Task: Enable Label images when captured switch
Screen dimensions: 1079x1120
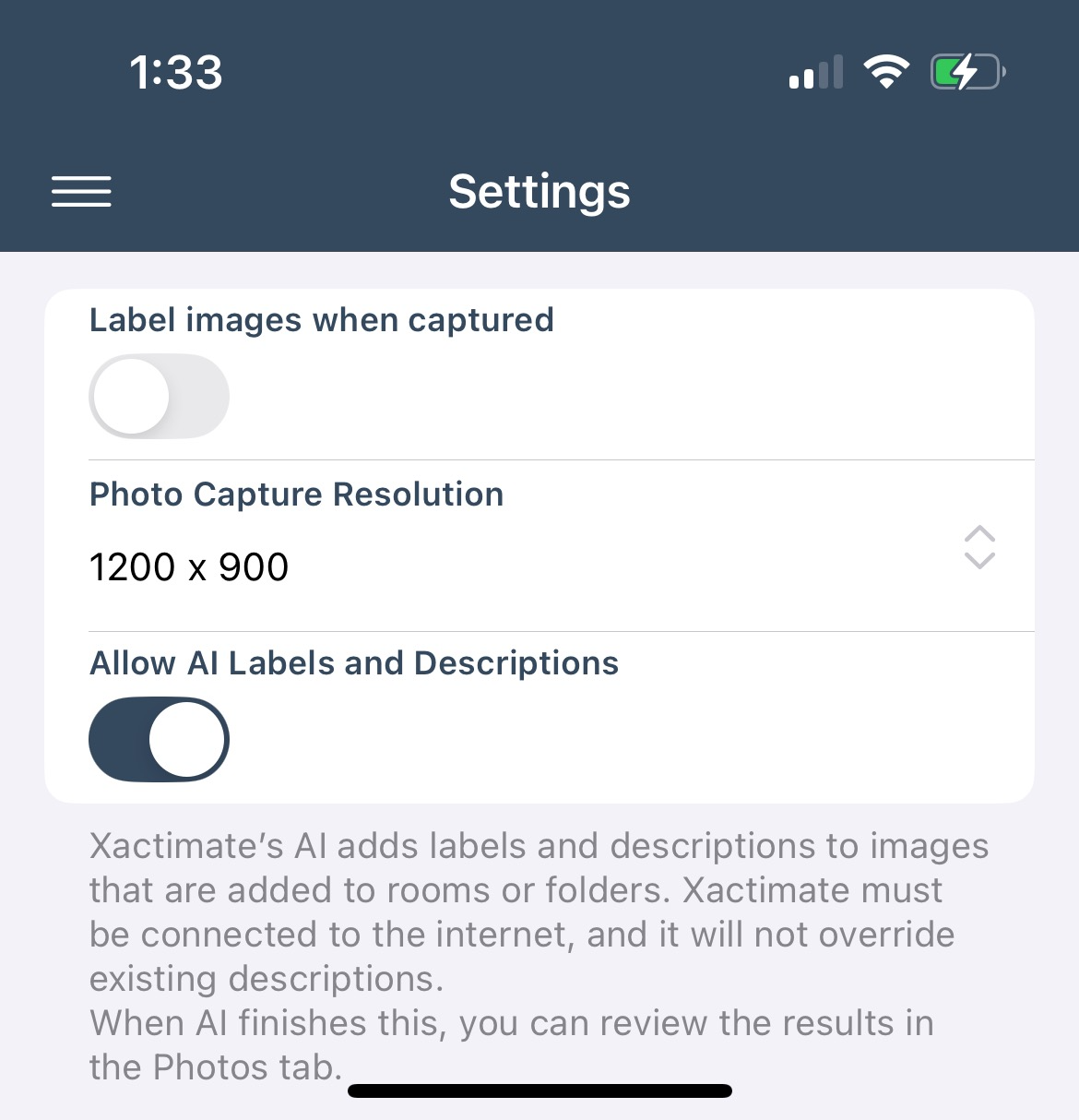Action: coord(159,397)
